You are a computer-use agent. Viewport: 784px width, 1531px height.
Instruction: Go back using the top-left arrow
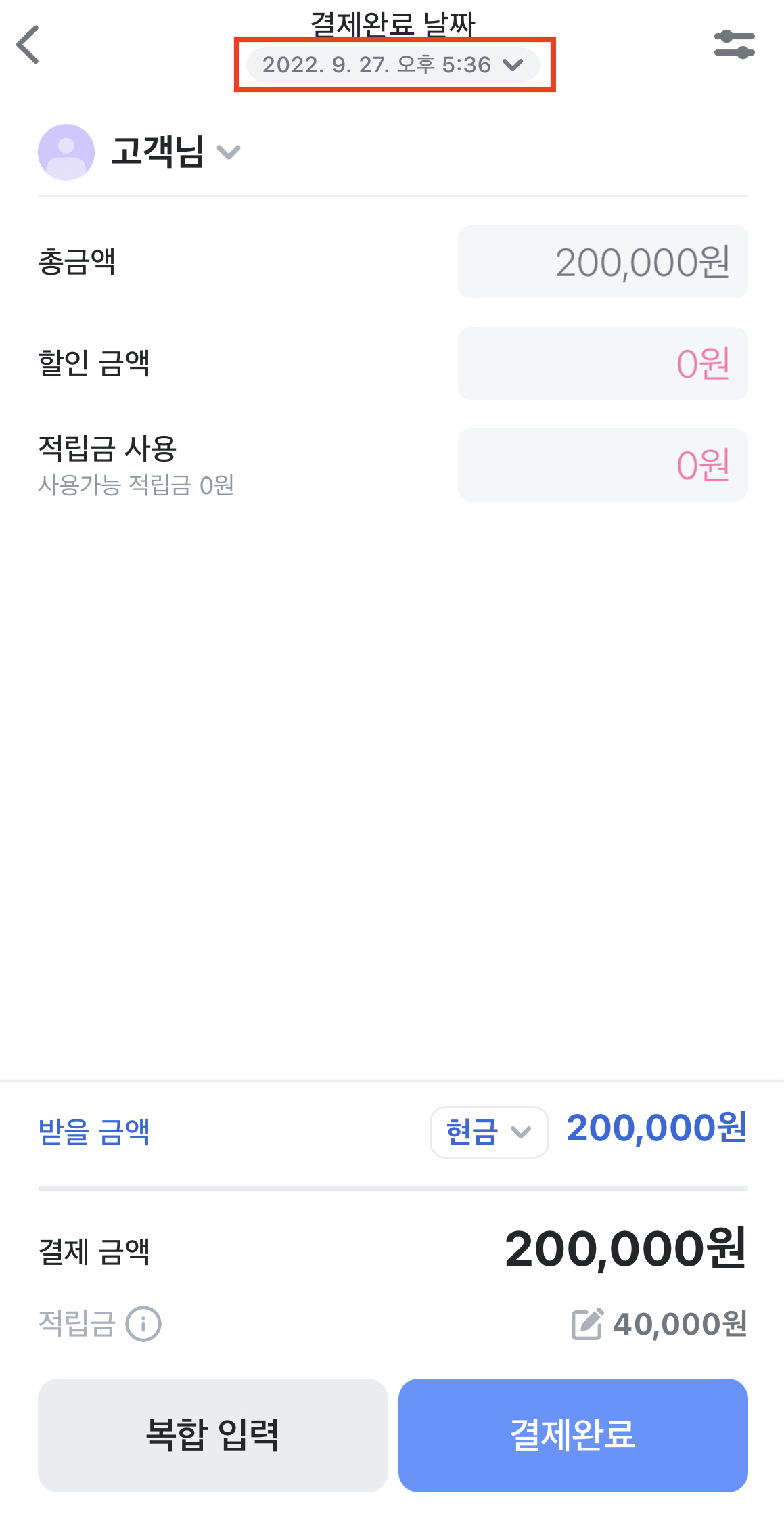[28, 45]
